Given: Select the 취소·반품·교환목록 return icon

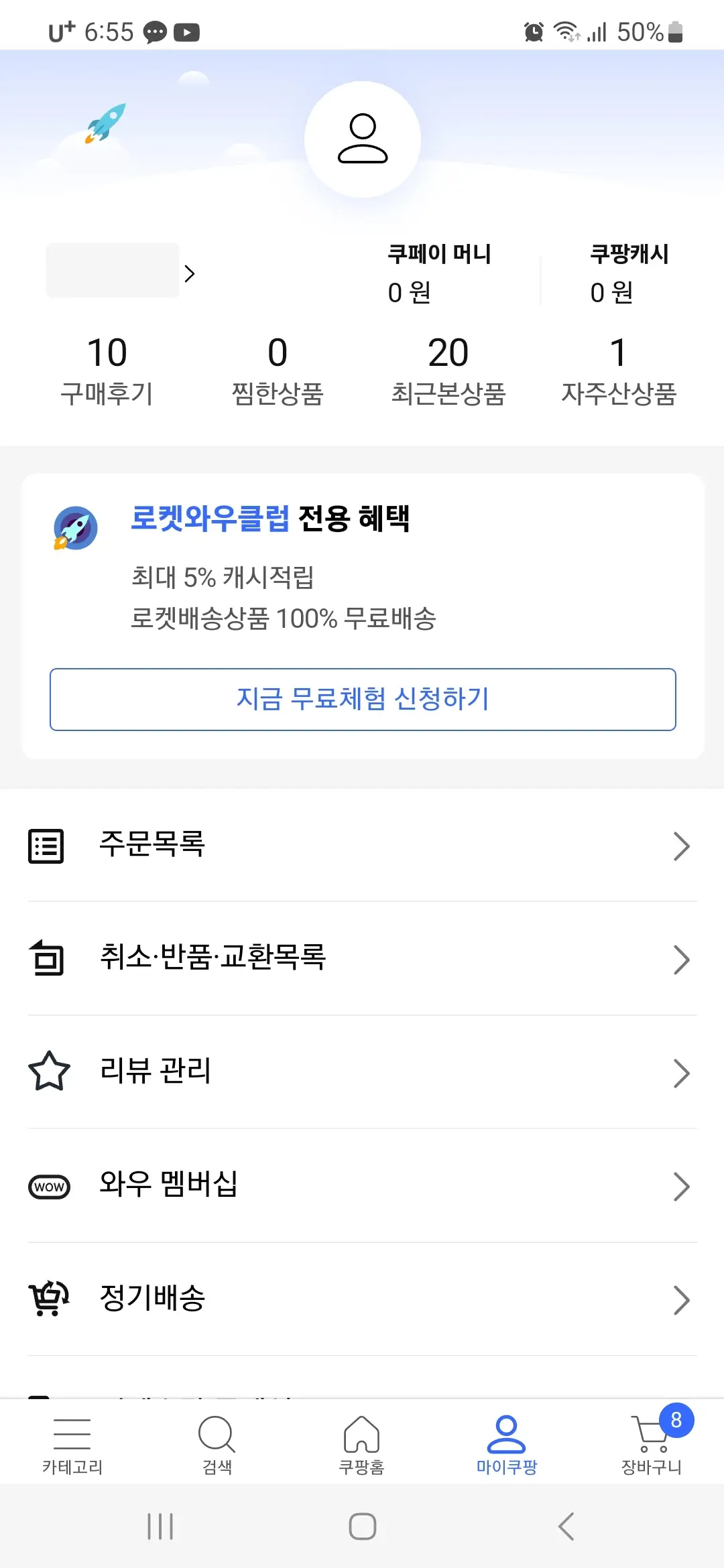Looking at the screenshot, I should pos(46,960).
